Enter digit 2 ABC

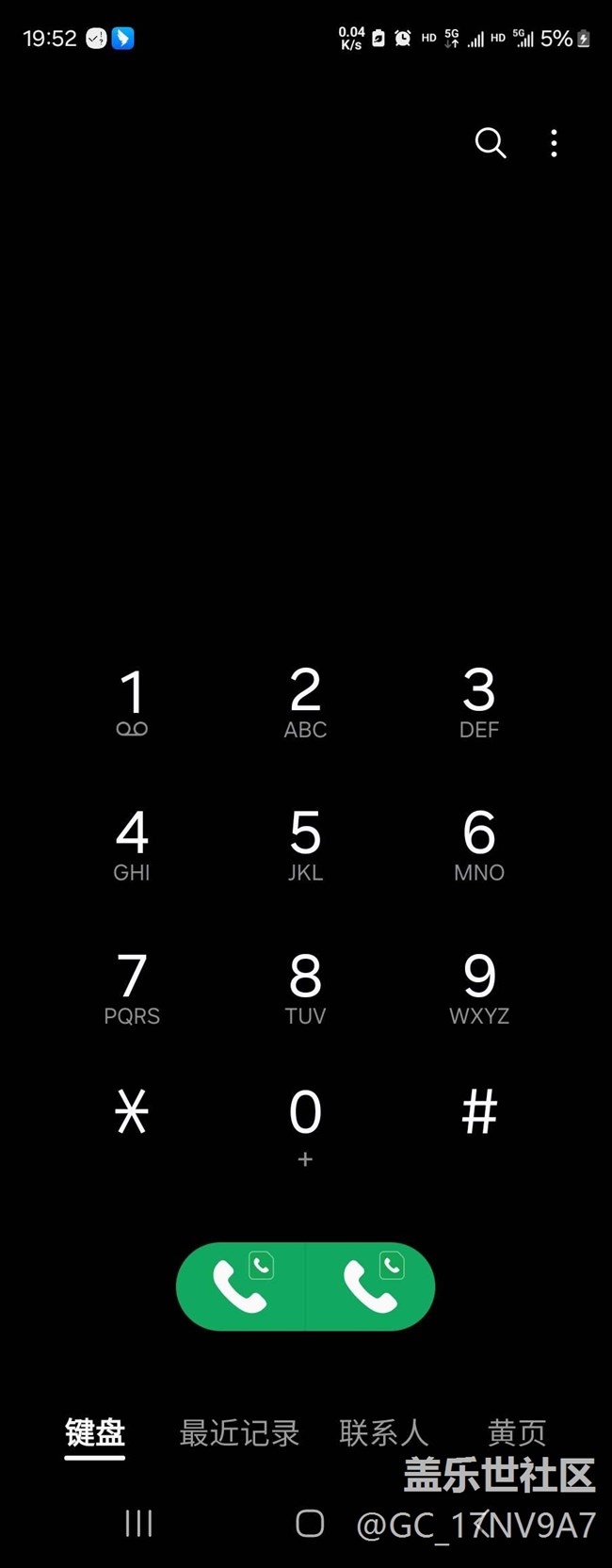(305, 703)
